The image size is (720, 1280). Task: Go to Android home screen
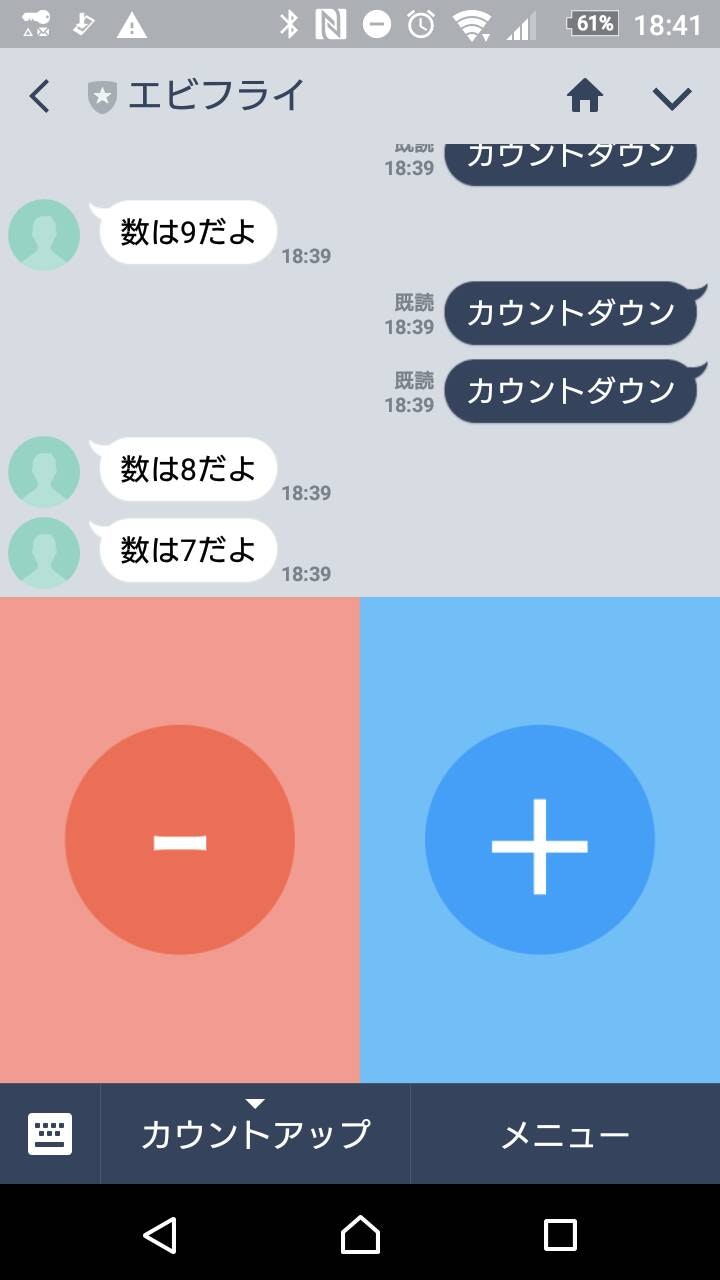pos(360,1235)
